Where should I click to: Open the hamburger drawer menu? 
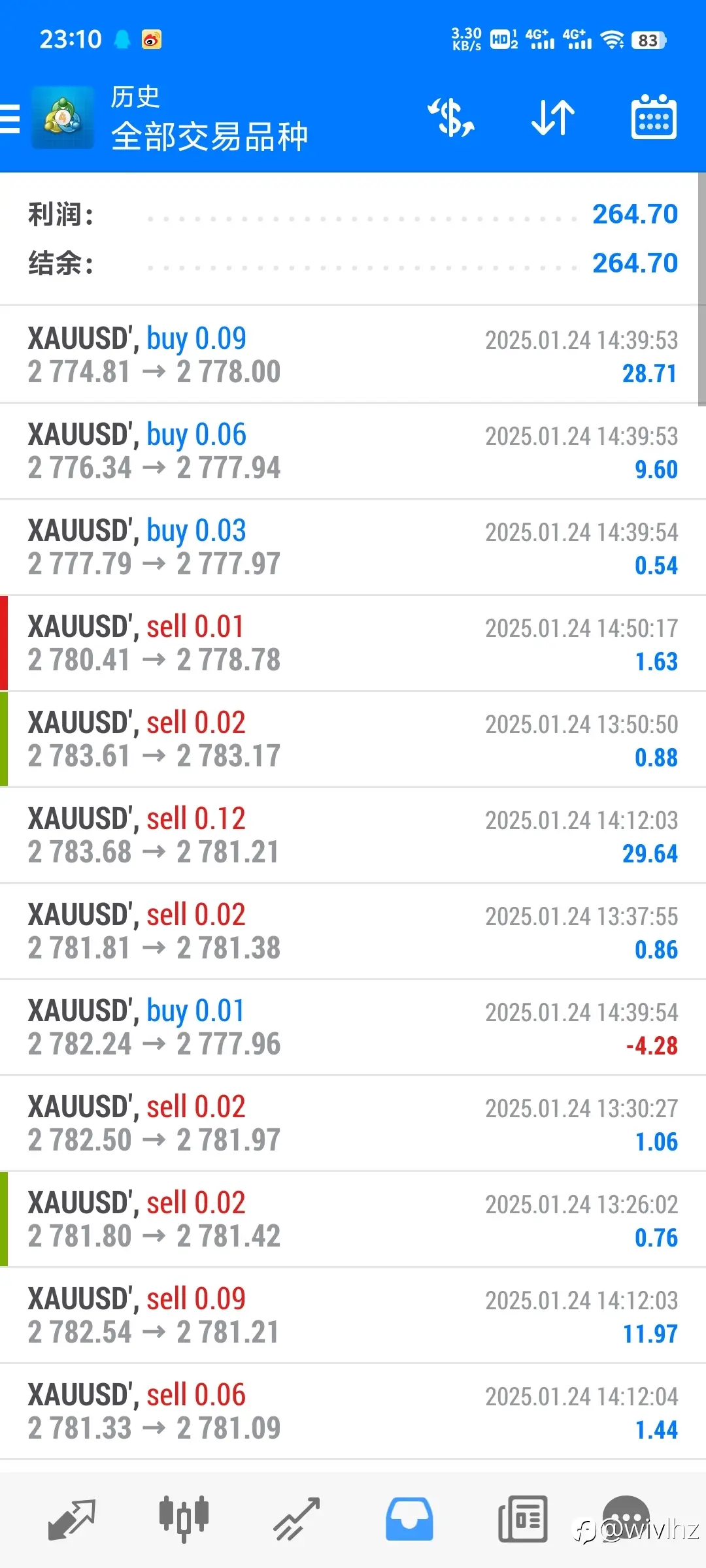10,119
